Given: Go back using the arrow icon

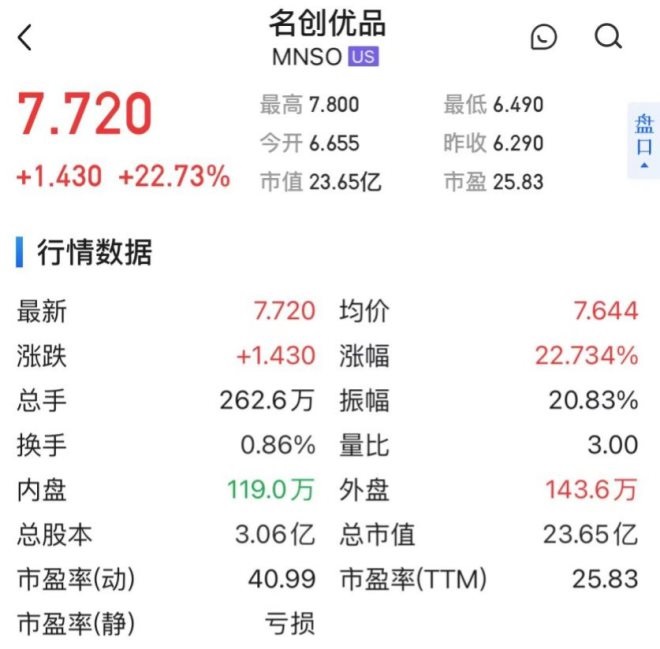Looking at the screenshot, I should pyautogui.click(x=26, y=38).
